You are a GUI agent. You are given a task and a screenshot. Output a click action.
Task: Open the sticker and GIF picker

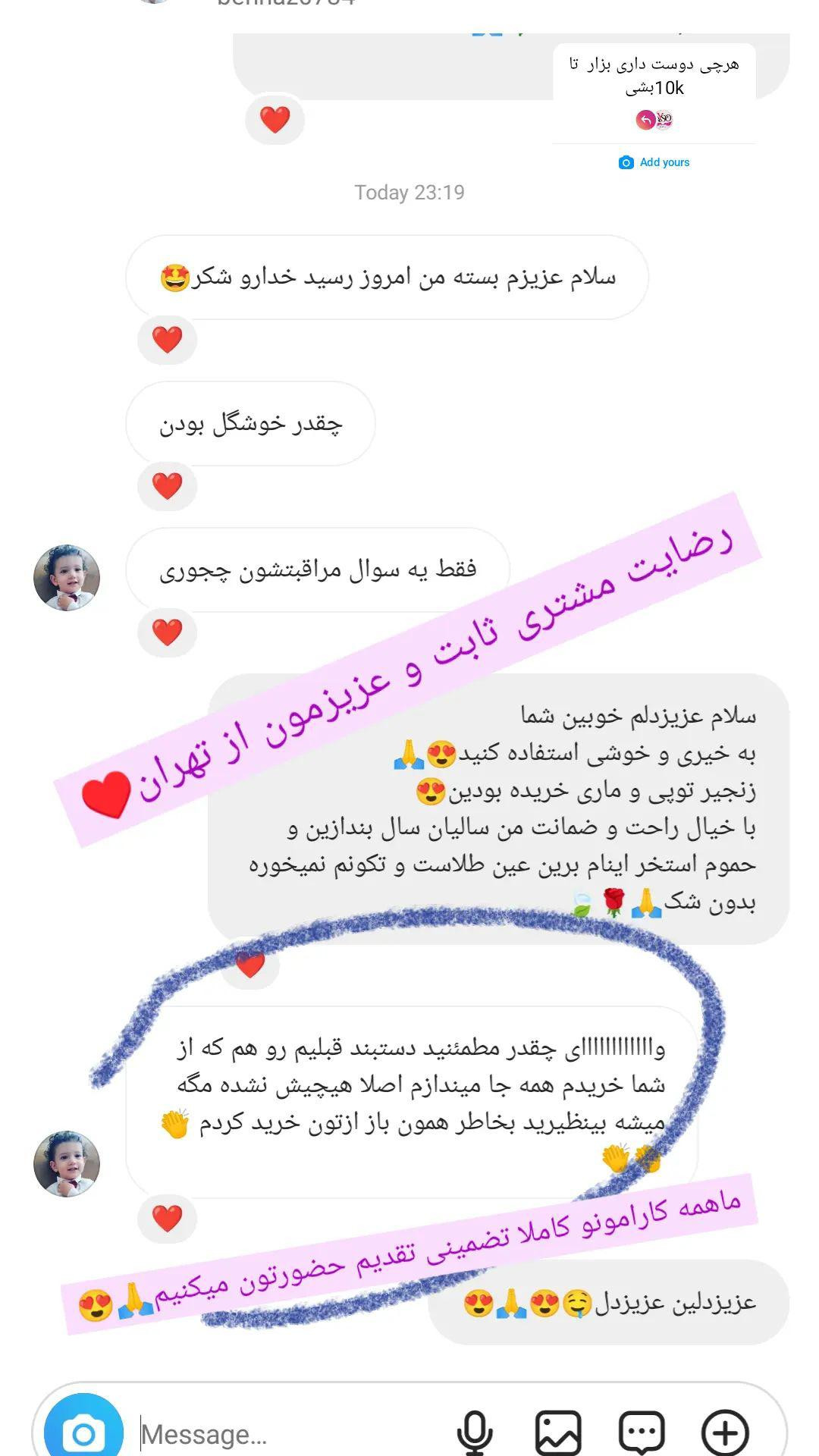[x=642, y=1432]
